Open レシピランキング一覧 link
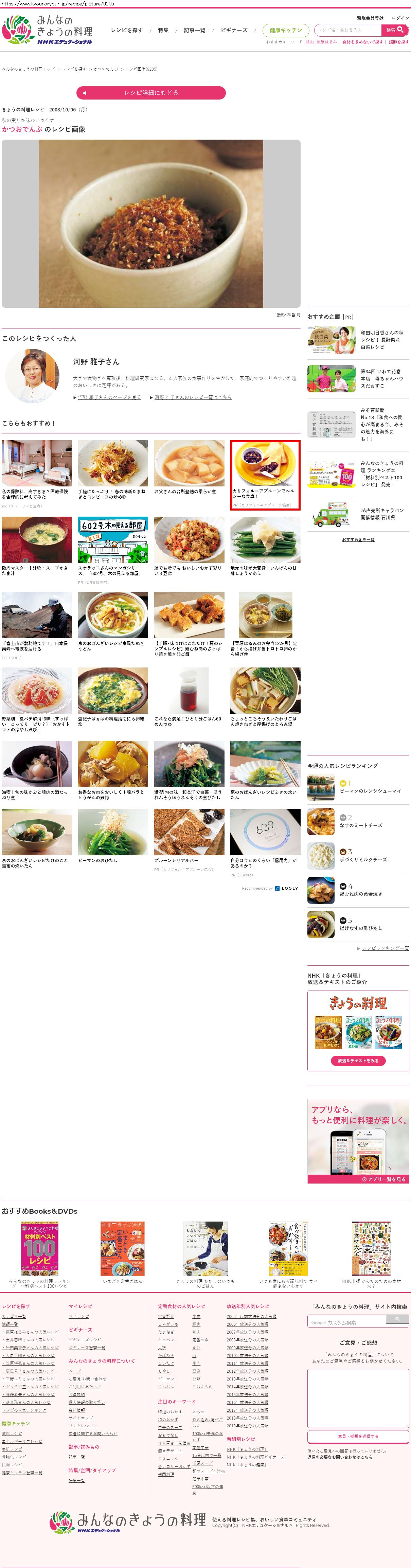The height and width of the screenshot is (1568, 411). click(385, 948)
